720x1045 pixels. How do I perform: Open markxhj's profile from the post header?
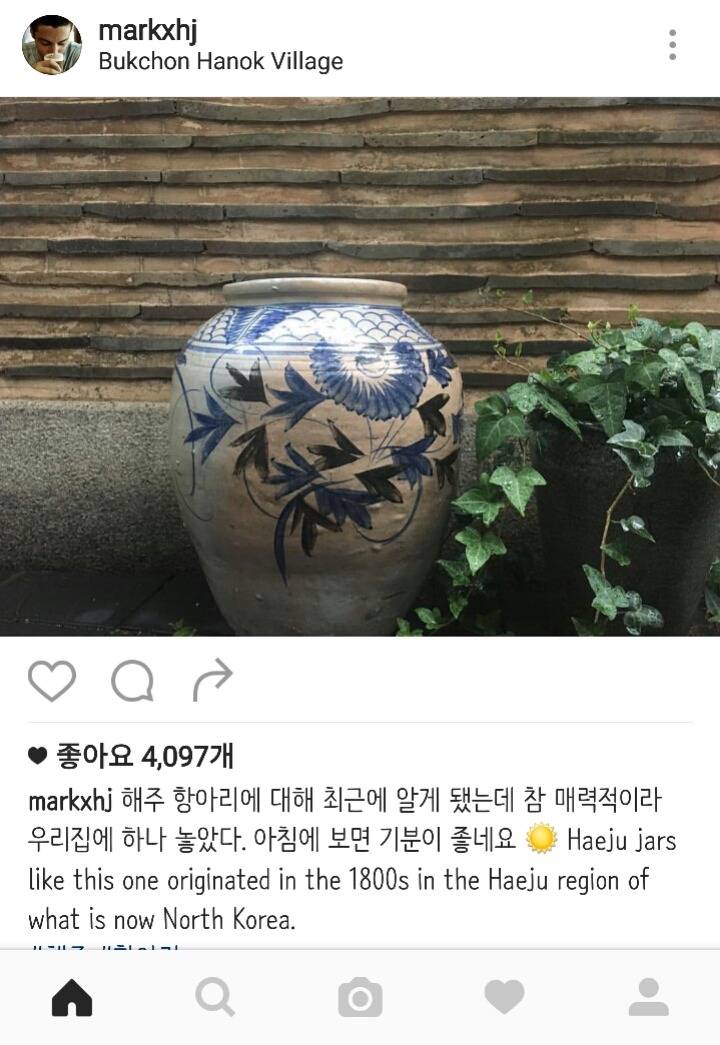point(145,30)
